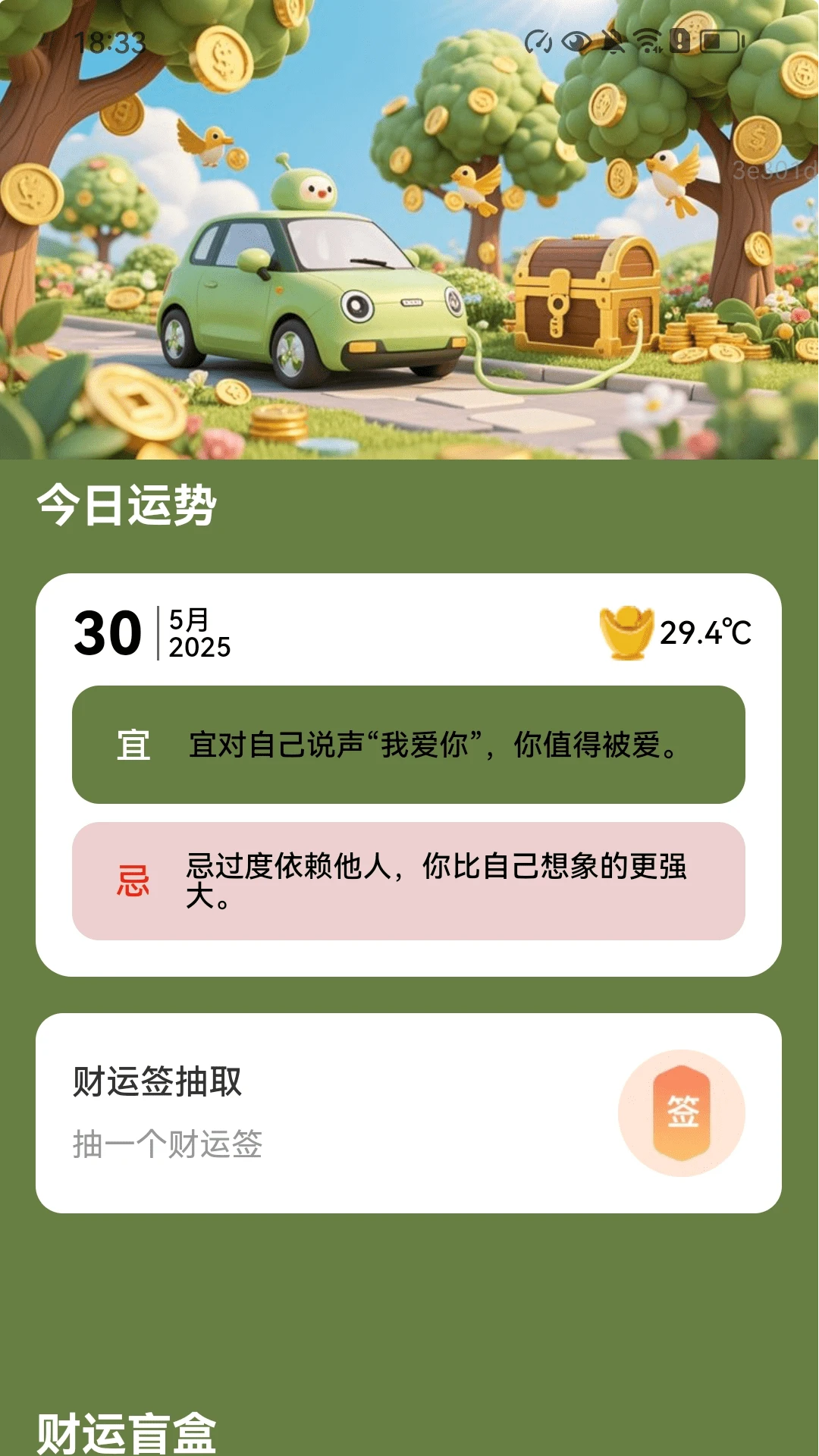The height and width of the screenshot is (1456, 819).
Task: Tap the orange 签 fortune stick icon
Action: 682,1112
